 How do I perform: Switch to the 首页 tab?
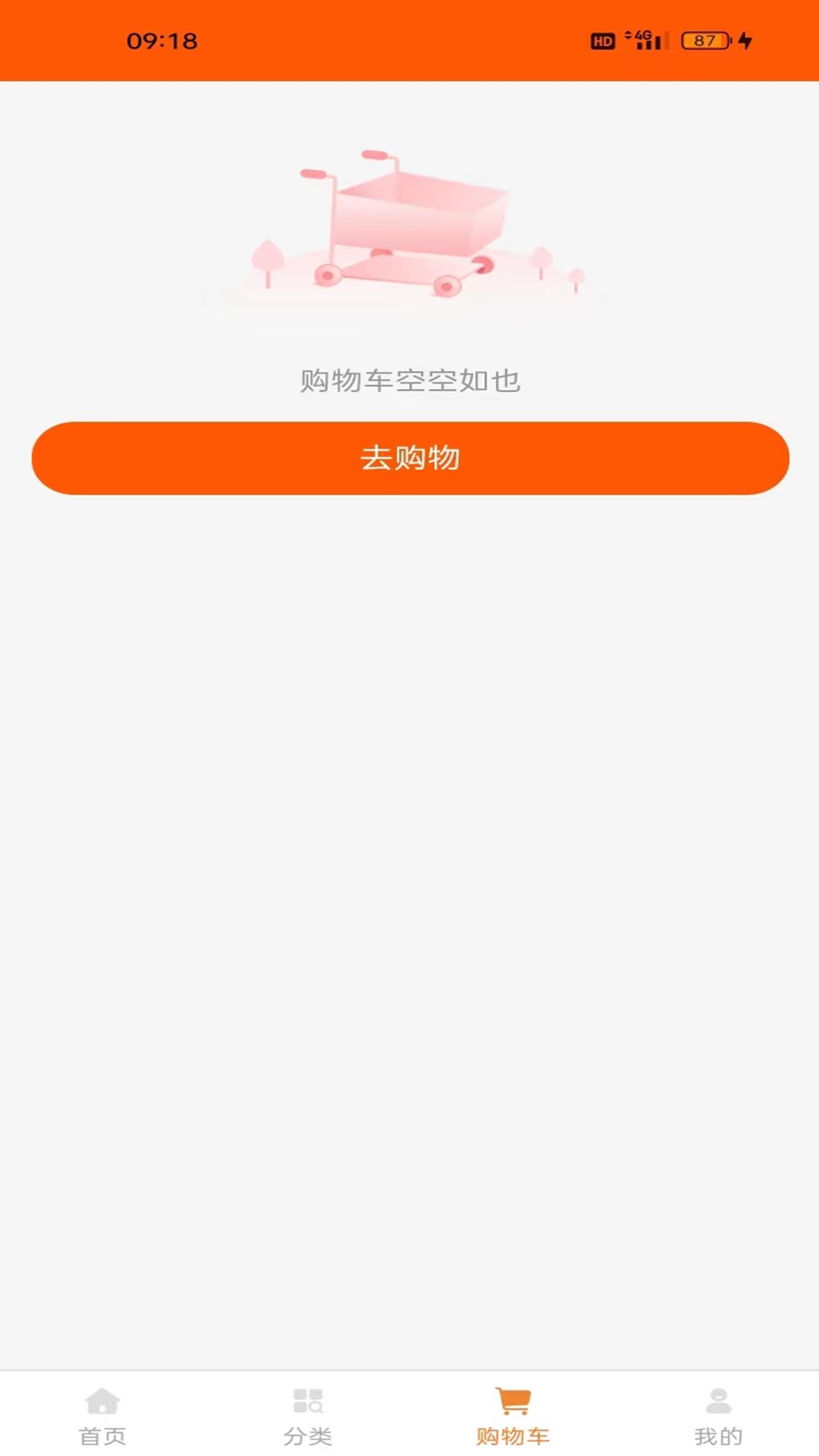[x=102, y=1415]
